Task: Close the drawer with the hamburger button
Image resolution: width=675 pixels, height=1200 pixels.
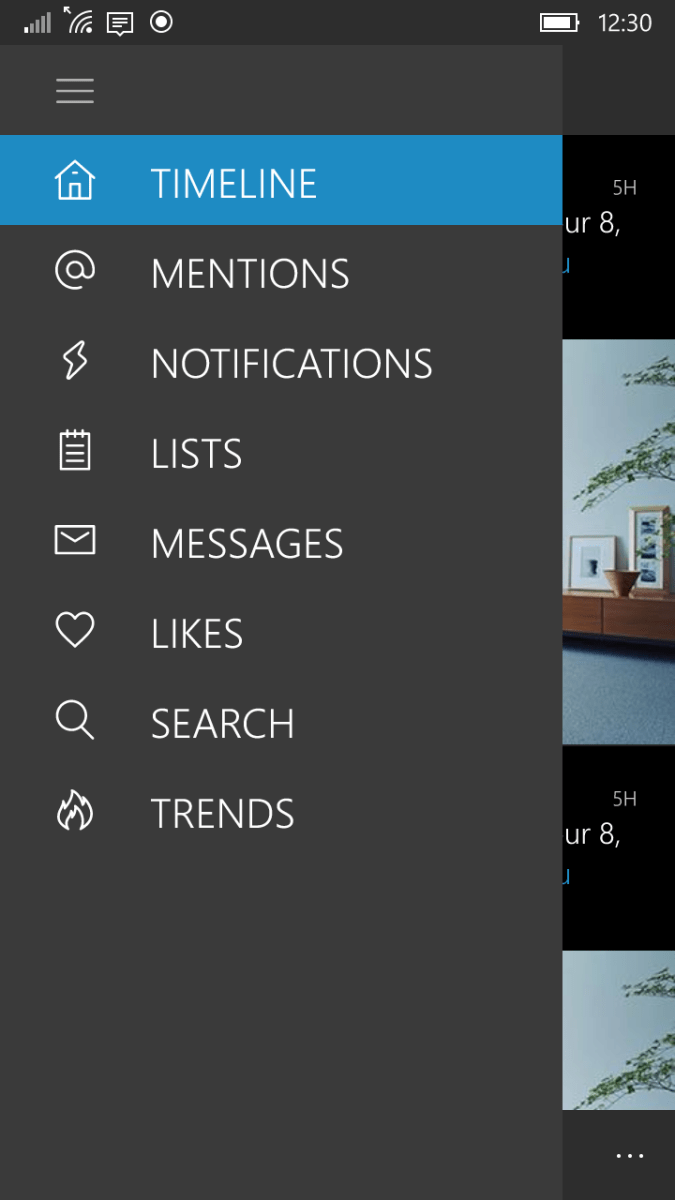Action: point(75,91)
